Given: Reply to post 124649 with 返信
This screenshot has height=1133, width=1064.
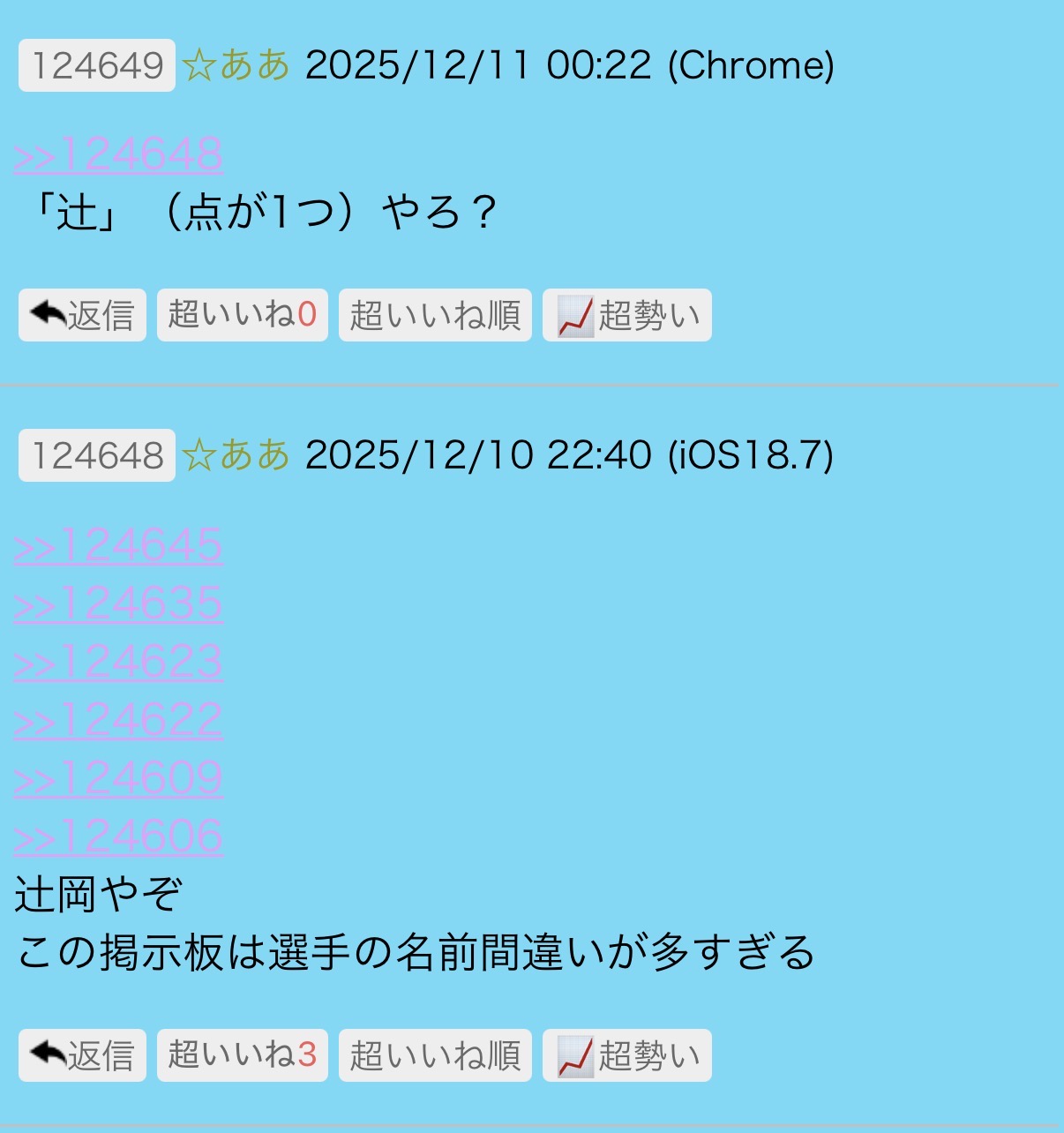Looking at the screenshot, I should coord(82,315).
